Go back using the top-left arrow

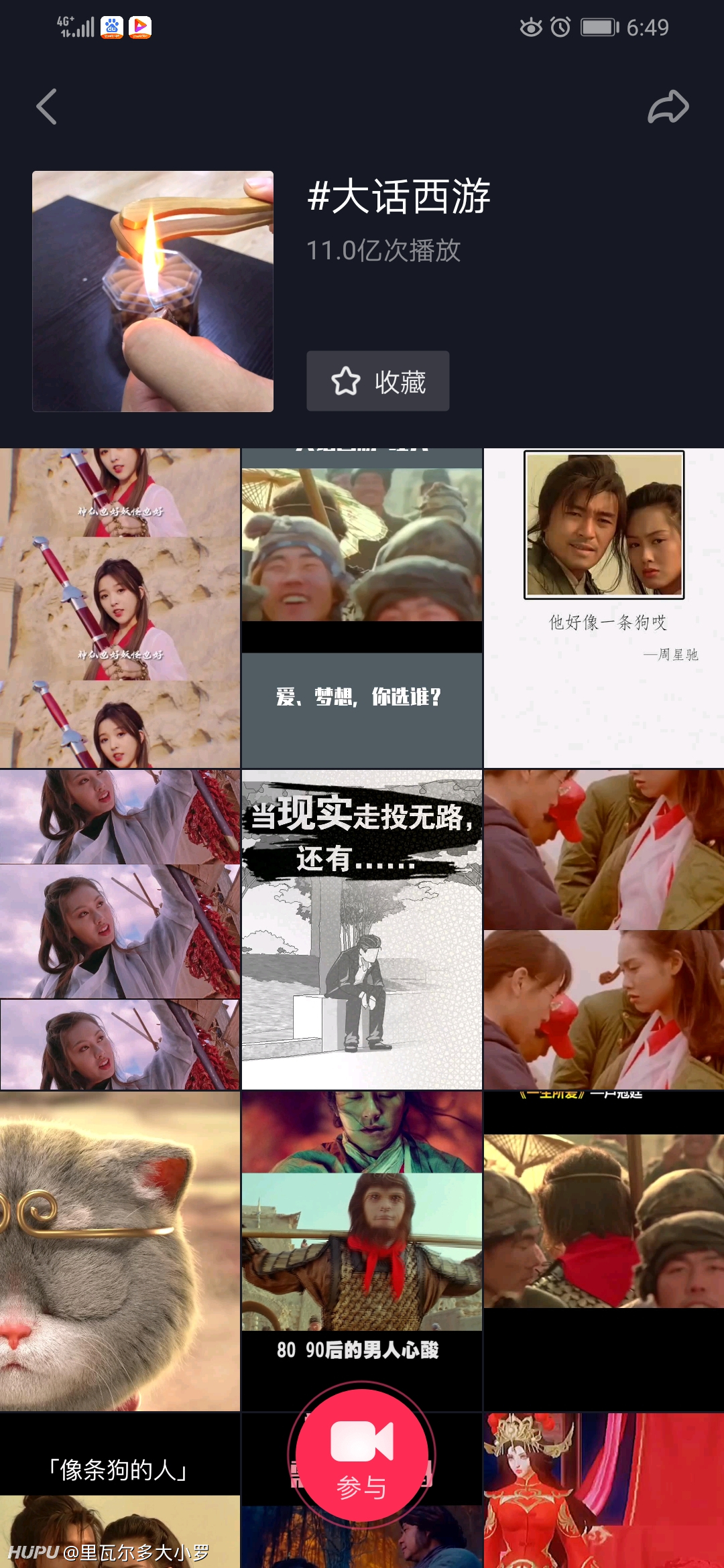pyautogui.click(x=46, y=107)
